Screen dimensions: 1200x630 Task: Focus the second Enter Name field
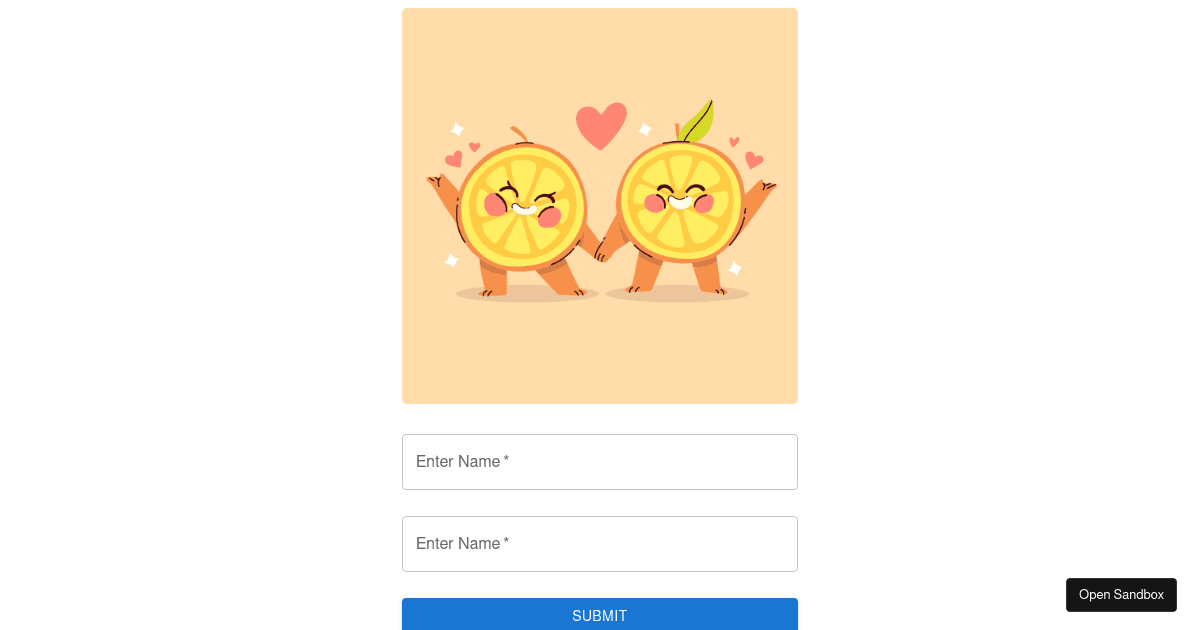600,544
